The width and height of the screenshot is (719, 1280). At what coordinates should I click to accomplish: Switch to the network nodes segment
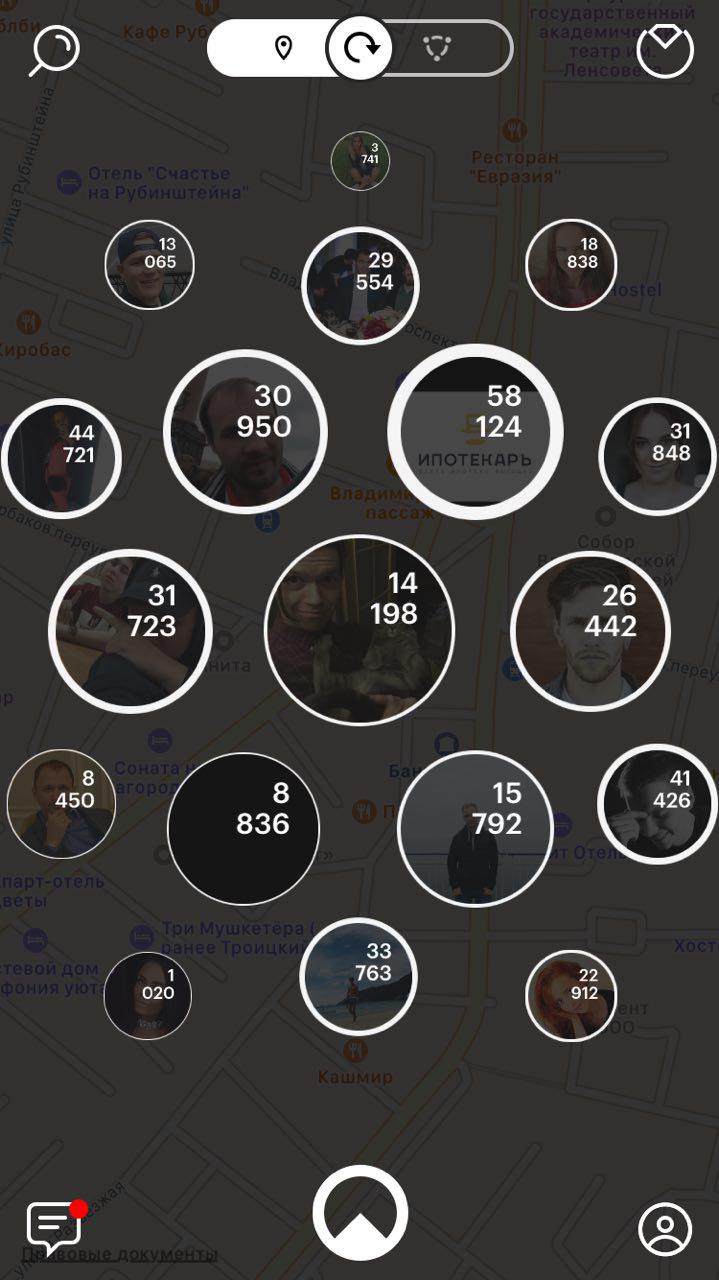click(438, 48)
